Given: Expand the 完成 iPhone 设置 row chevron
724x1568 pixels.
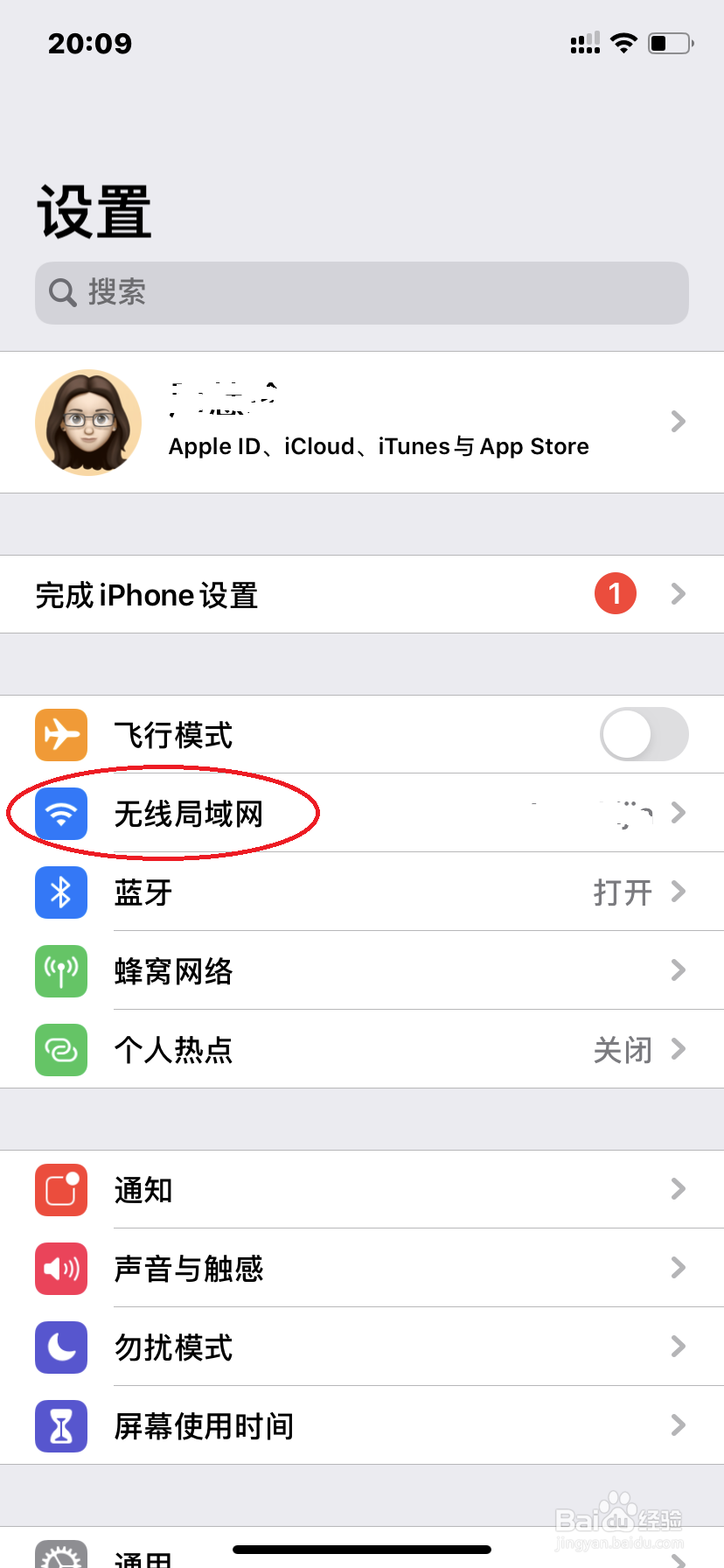Looking at the screenshot, I should tap(679, 594).
